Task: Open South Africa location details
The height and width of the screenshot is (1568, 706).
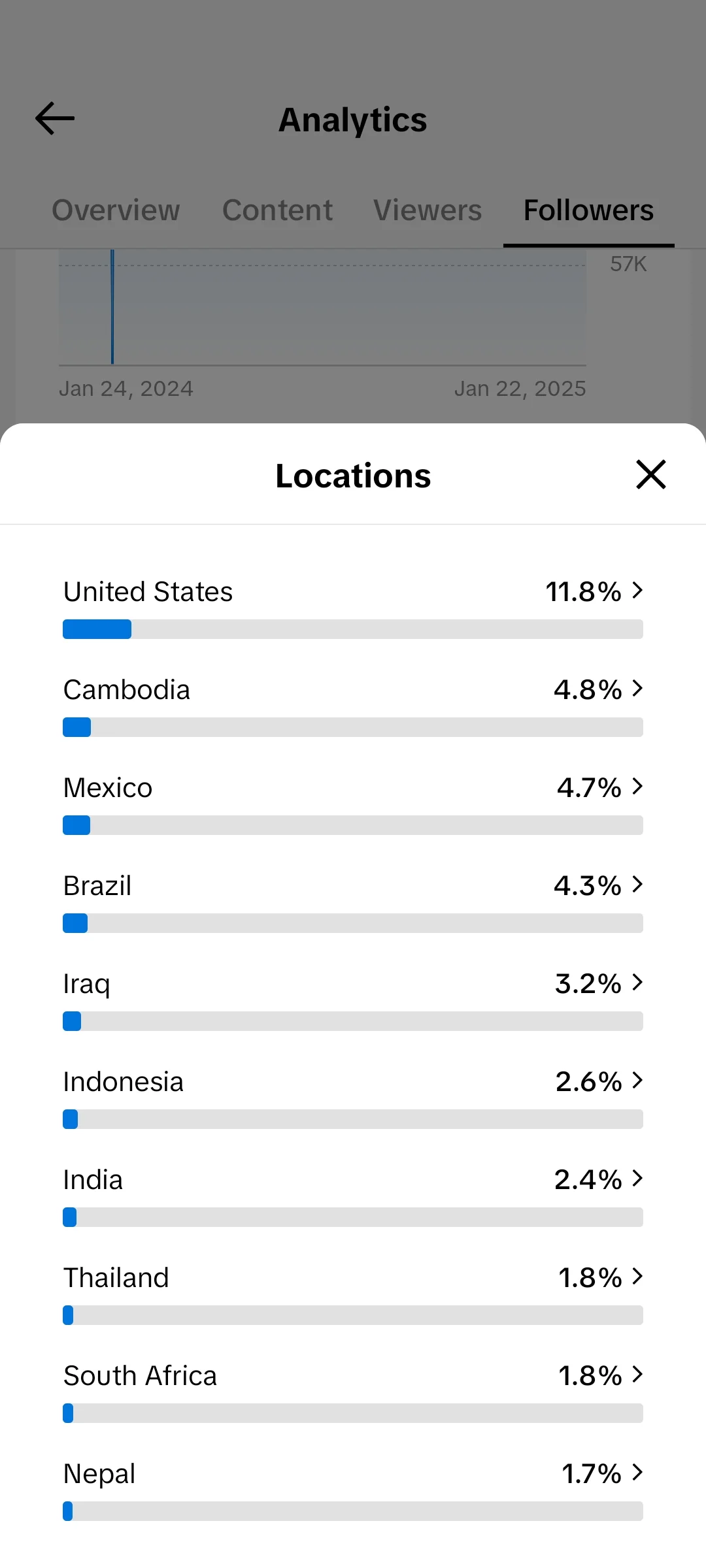Action: pos(353,1390)
